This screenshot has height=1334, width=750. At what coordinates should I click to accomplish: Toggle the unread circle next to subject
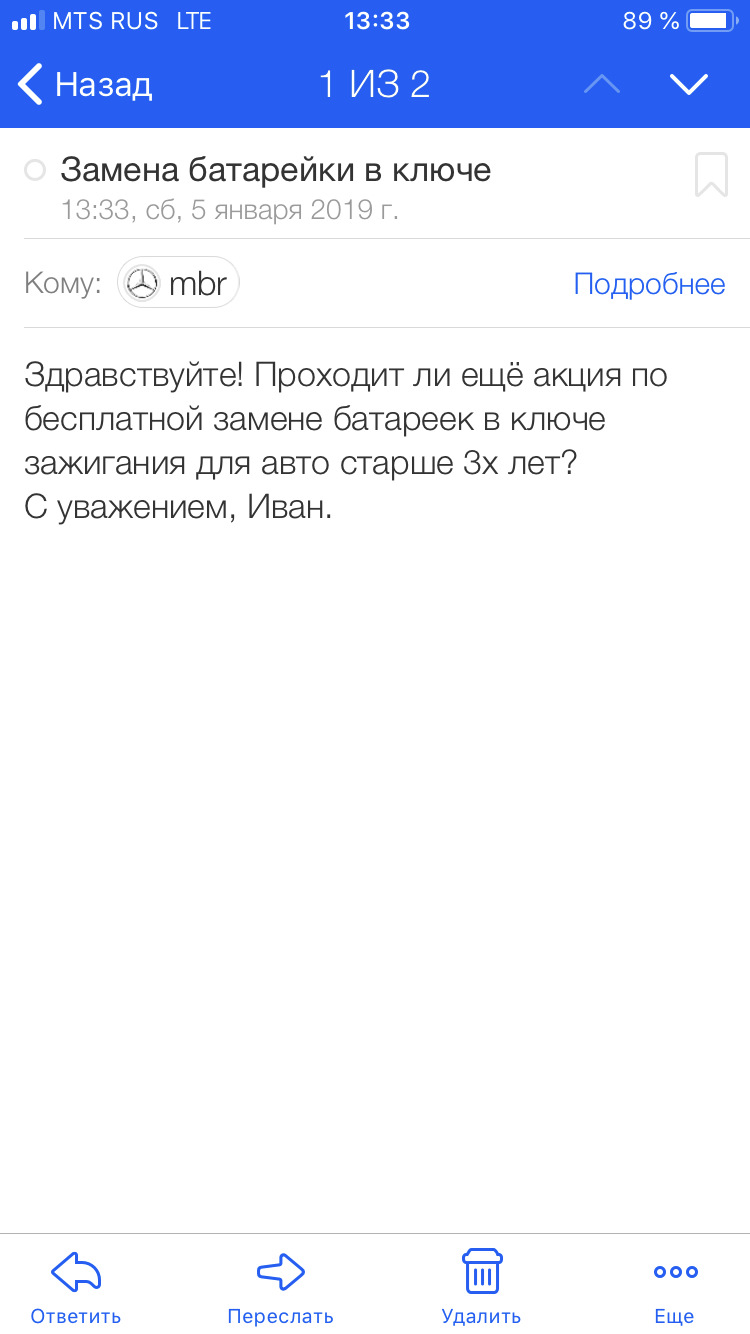pyautogui.click(x=35, y=171)
